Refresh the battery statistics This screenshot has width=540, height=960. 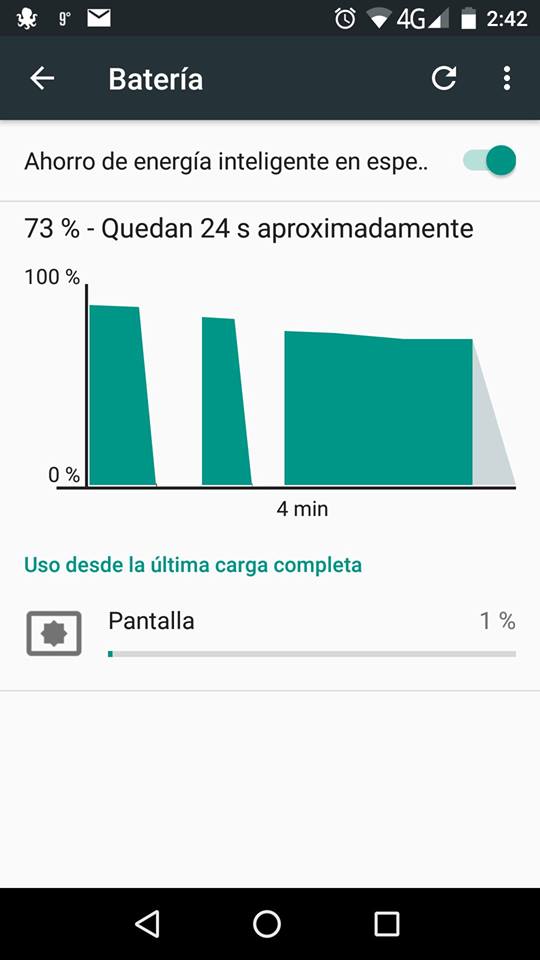[443, 78]
